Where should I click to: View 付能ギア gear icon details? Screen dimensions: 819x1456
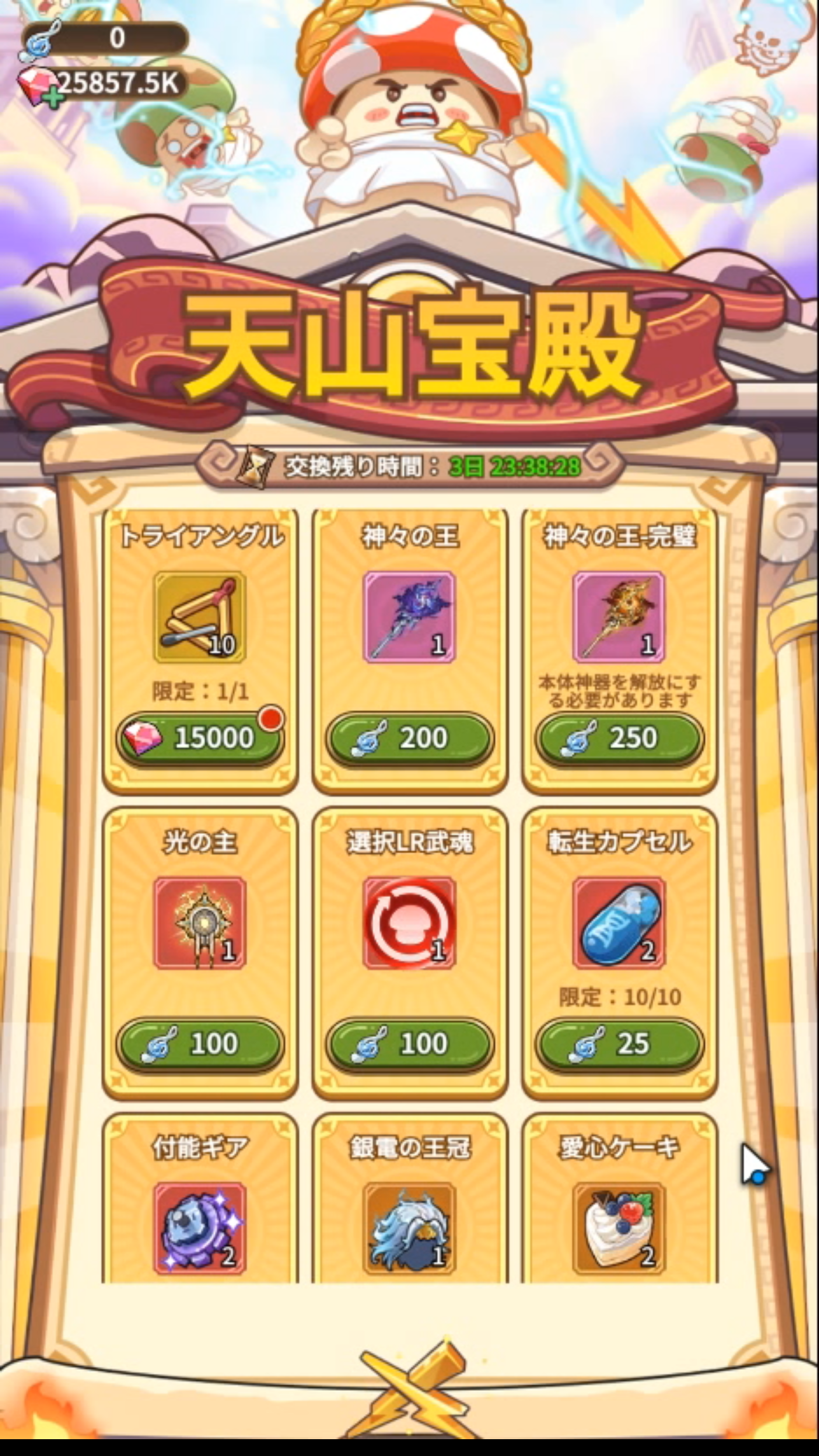[x=199, y=1227]
